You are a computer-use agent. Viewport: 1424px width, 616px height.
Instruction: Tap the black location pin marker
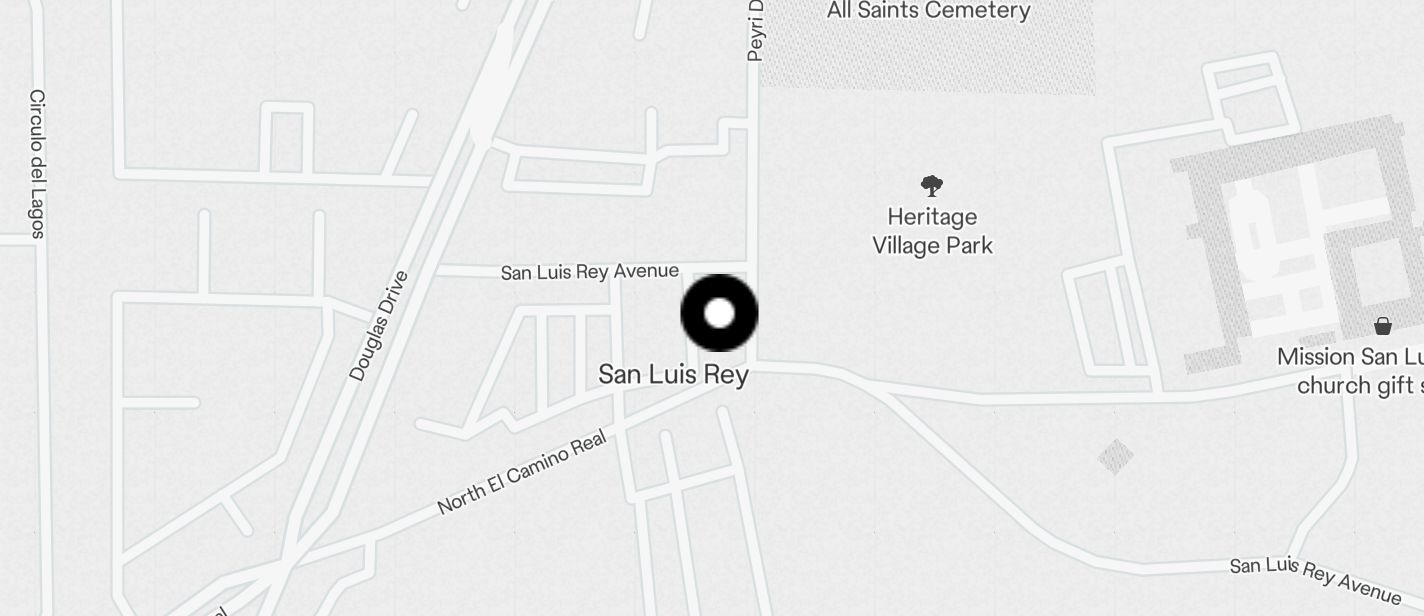[x=719, y=313]
